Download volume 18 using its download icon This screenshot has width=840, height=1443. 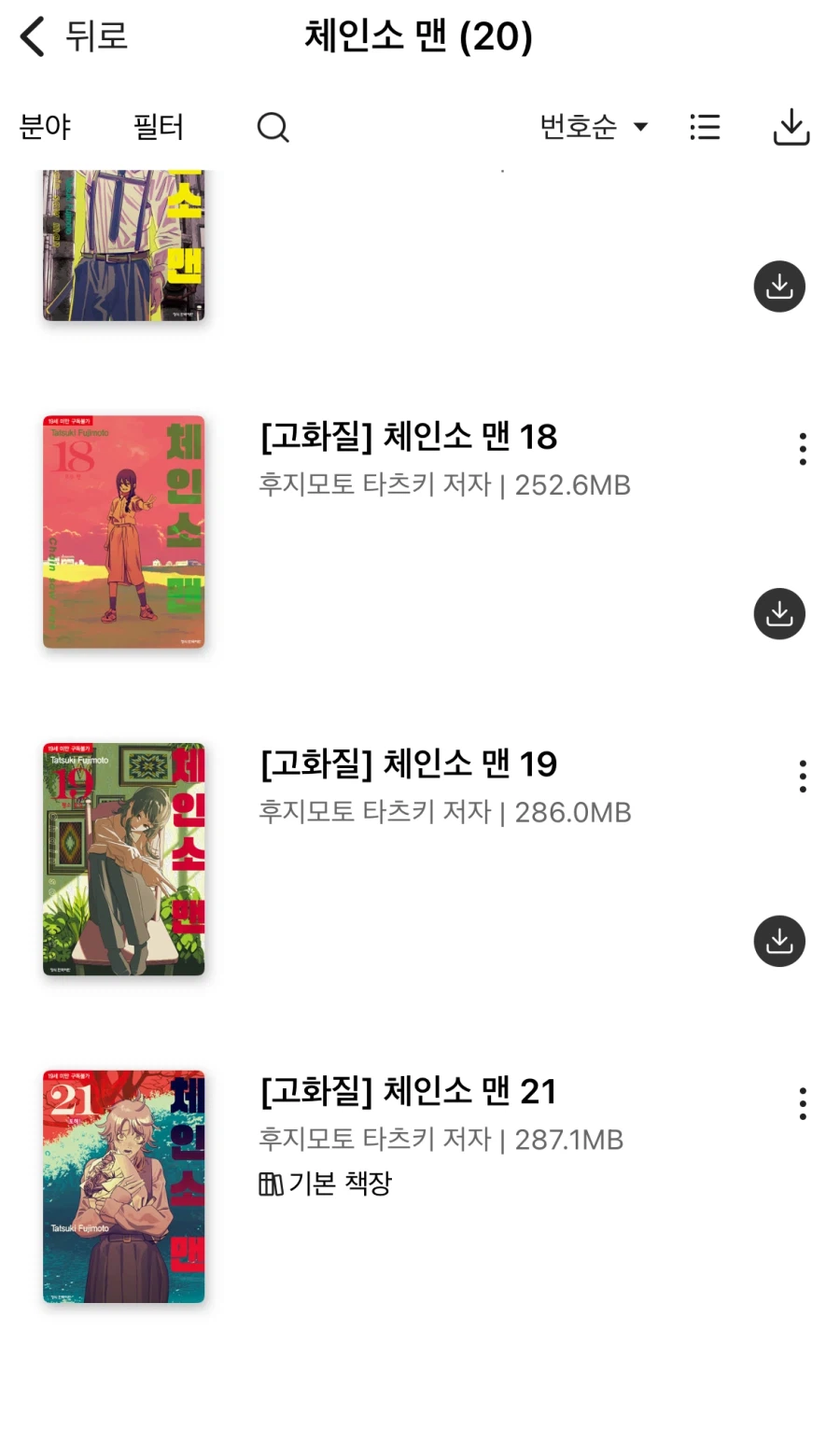(x=778, y=613)
